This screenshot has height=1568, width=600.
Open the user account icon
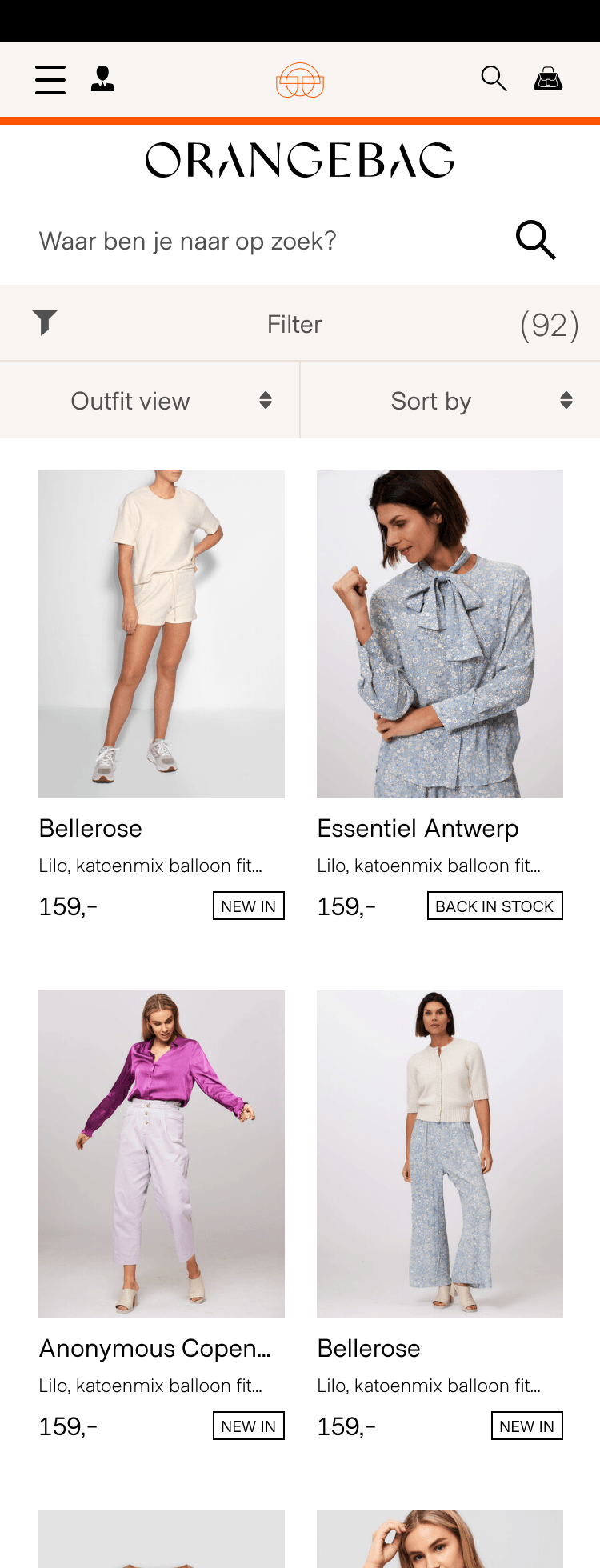pyautogui.click(x=102, y=79)
